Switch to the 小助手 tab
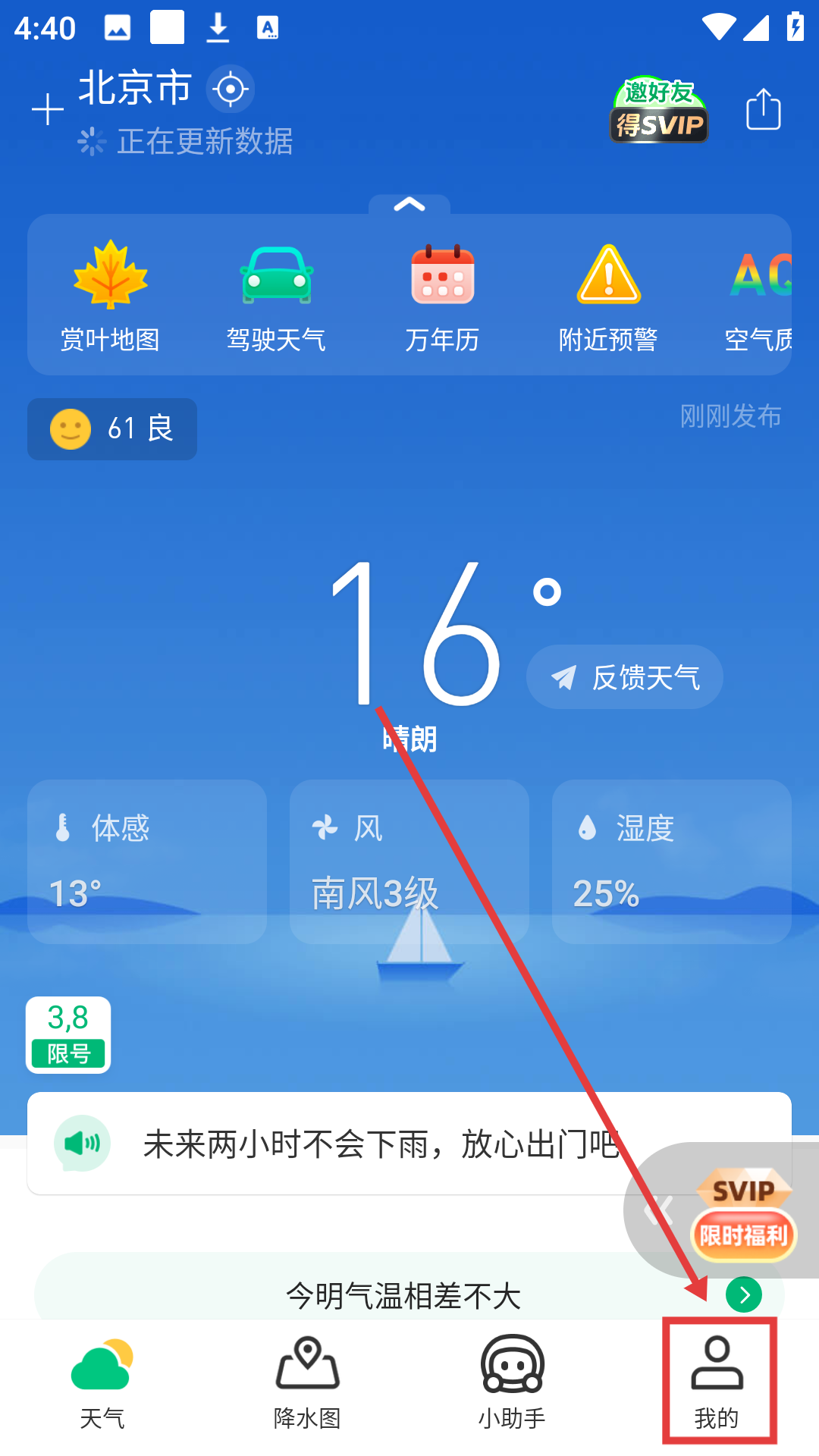Image resolution: width=819 pixels, height=1456 pixels. tap(512, 1382)
